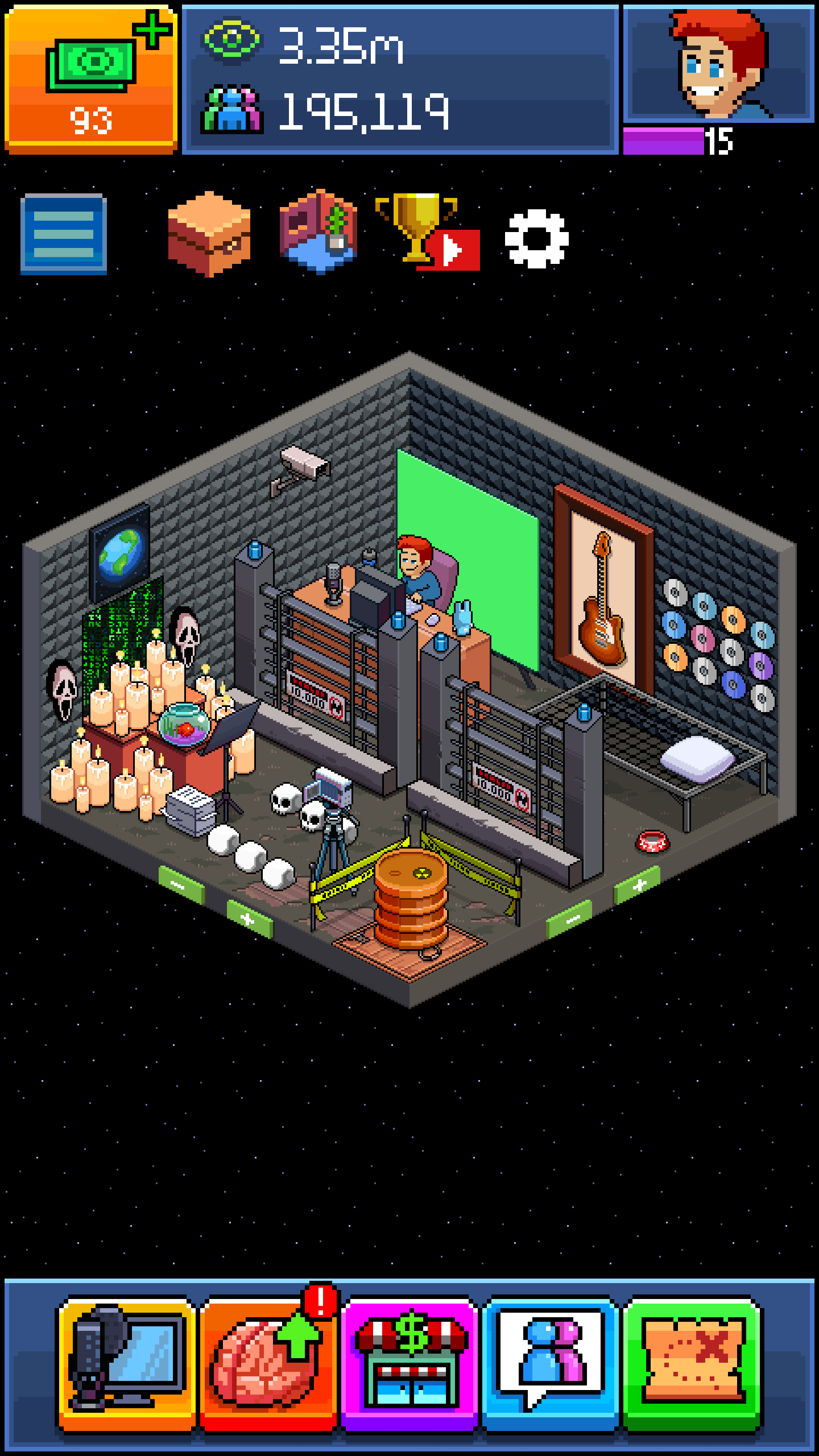Image resolution: width=819 pixels, height=1456 pixels.
Task: Open the treasure map tab
Action: coord(692,1365)
